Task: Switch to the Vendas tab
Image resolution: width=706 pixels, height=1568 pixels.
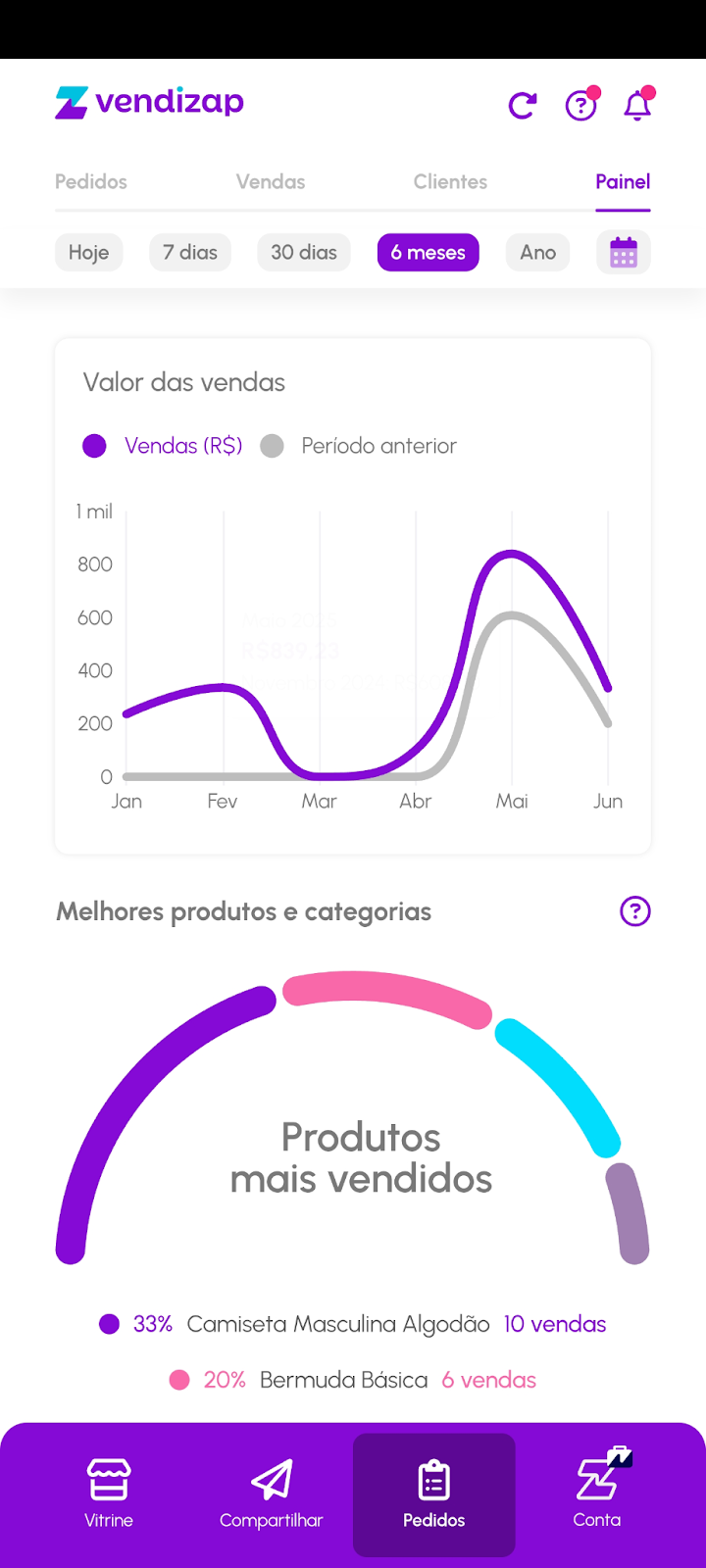Action: click(271, 181)
